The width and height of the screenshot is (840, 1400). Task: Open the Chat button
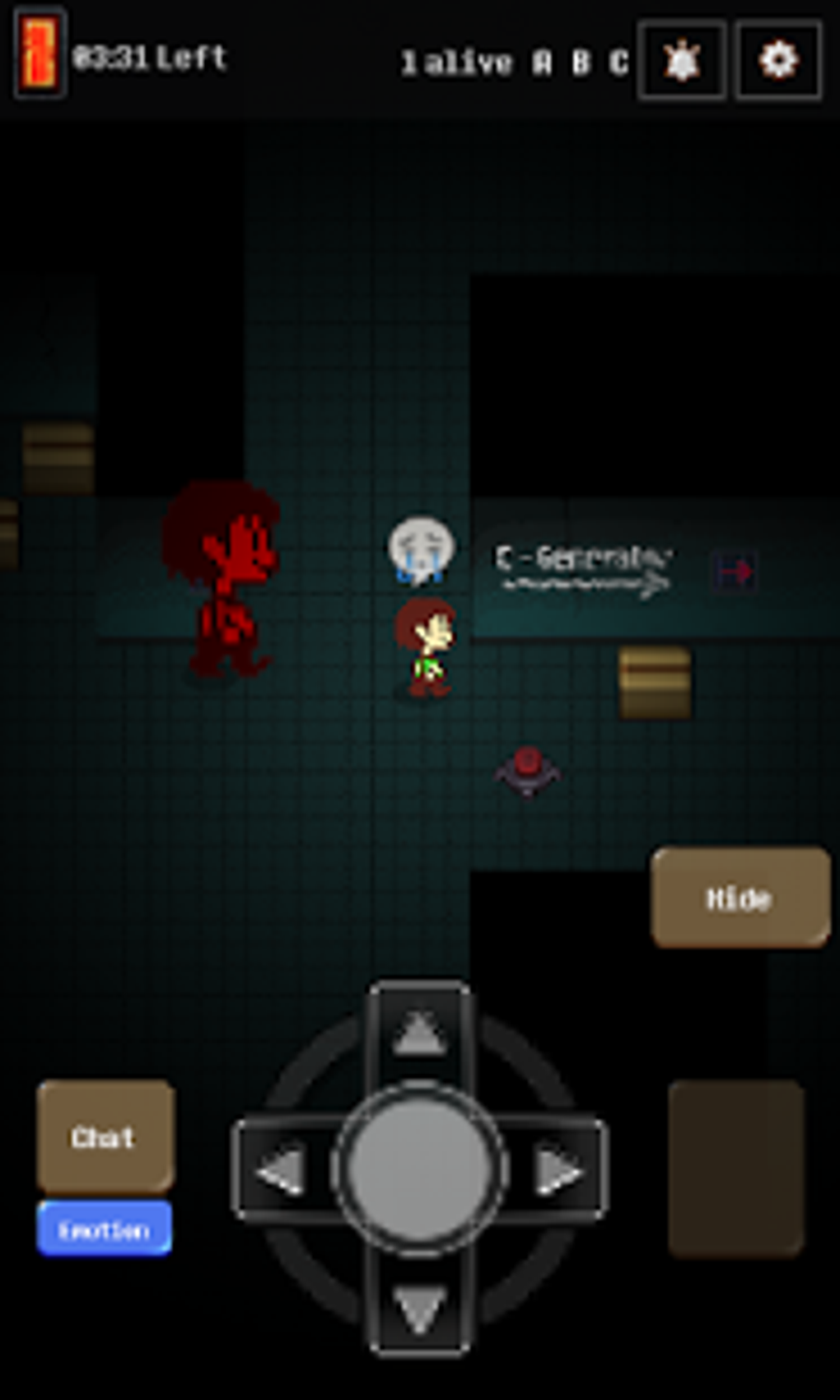coord(105,1137)
